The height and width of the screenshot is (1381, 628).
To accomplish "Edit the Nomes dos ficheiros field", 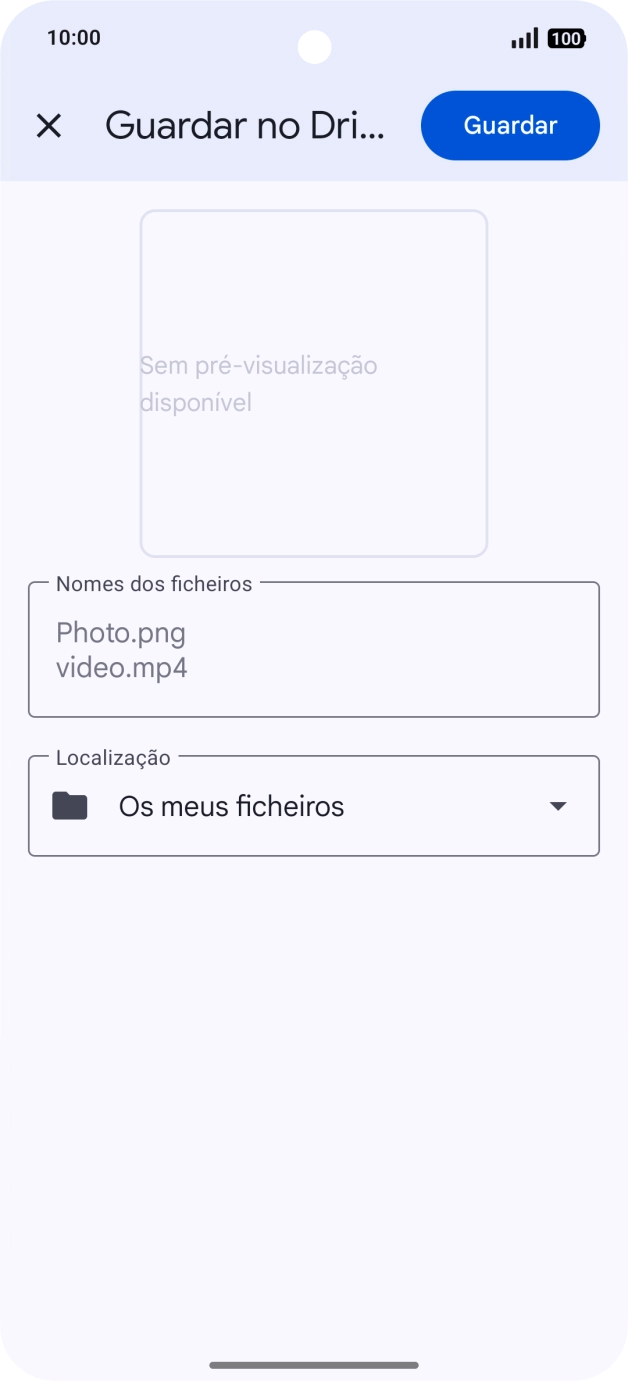I will click(313, 650).
